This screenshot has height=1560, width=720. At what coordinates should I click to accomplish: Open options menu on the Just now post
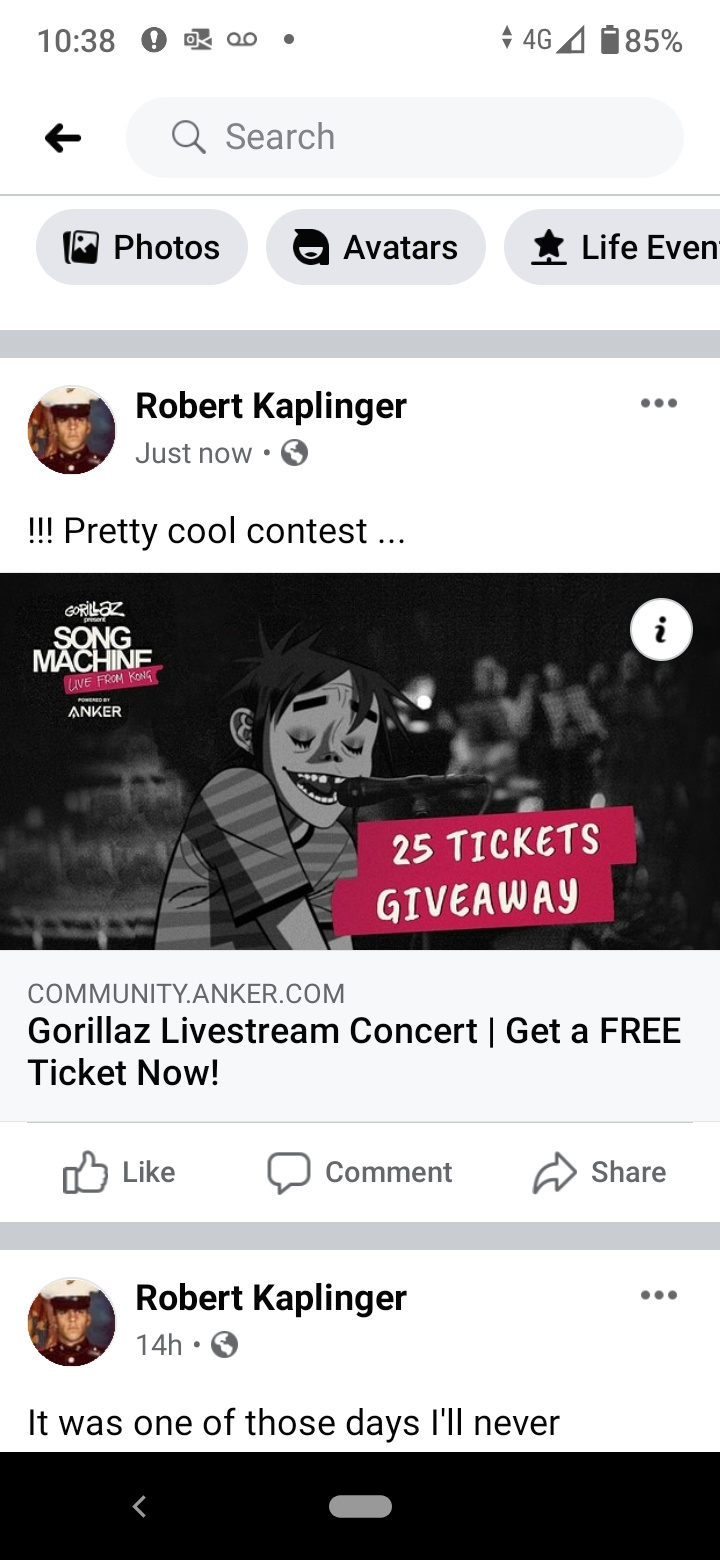tap(658, 404)
